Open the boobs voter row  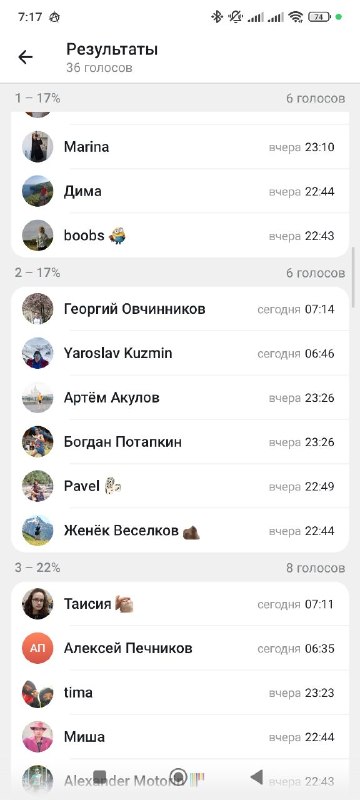[180, 235]
